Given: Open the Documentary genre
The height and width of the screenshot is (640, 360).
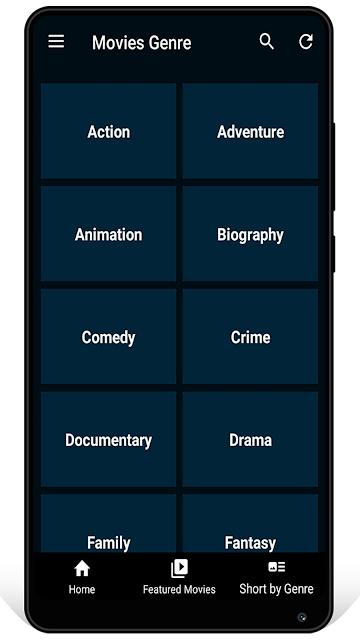Looking at the screenshot, I should coord(109,440).
